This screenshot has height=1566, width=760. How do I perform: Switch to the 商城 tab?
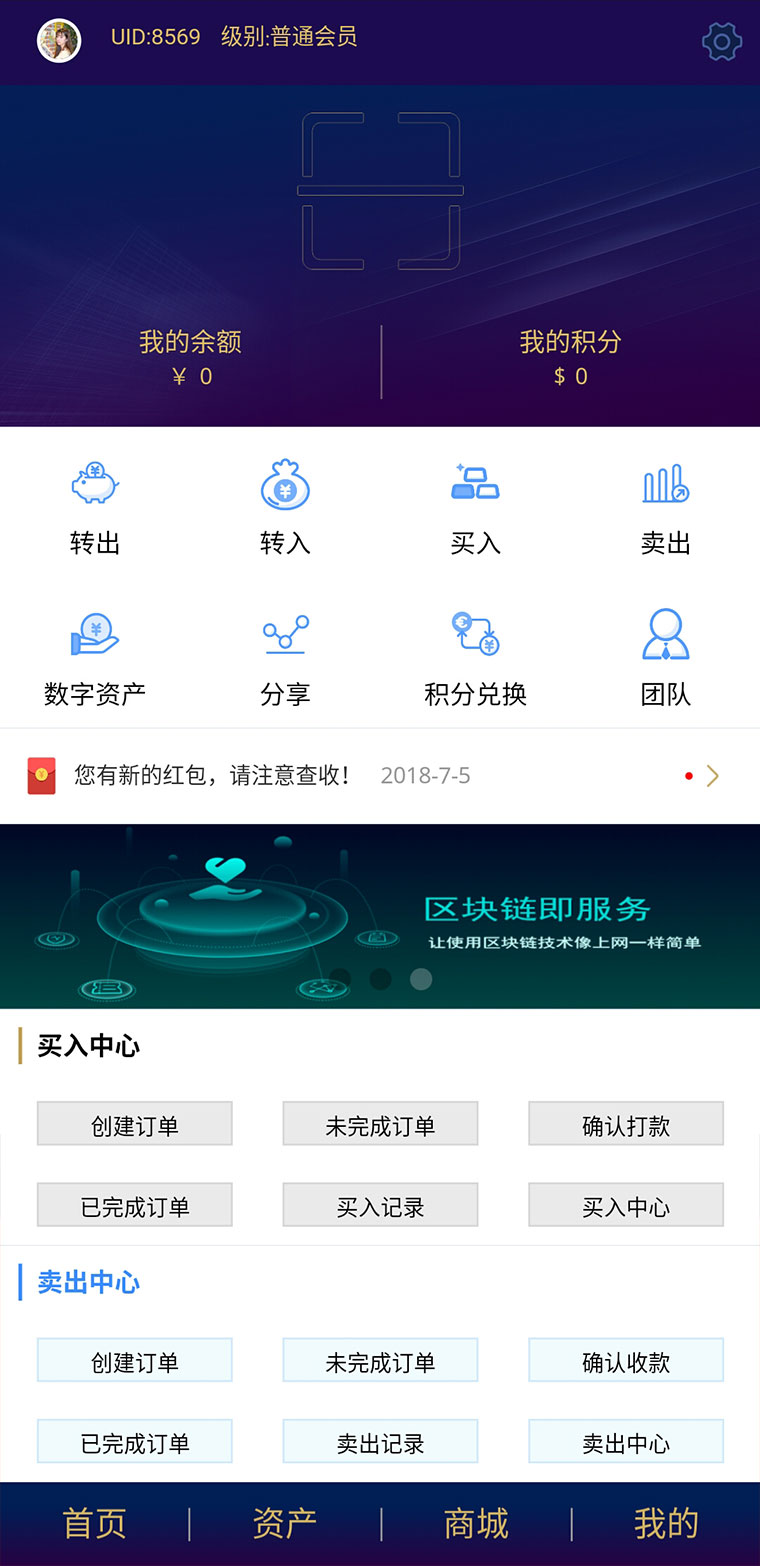(x=476, y=1523)
